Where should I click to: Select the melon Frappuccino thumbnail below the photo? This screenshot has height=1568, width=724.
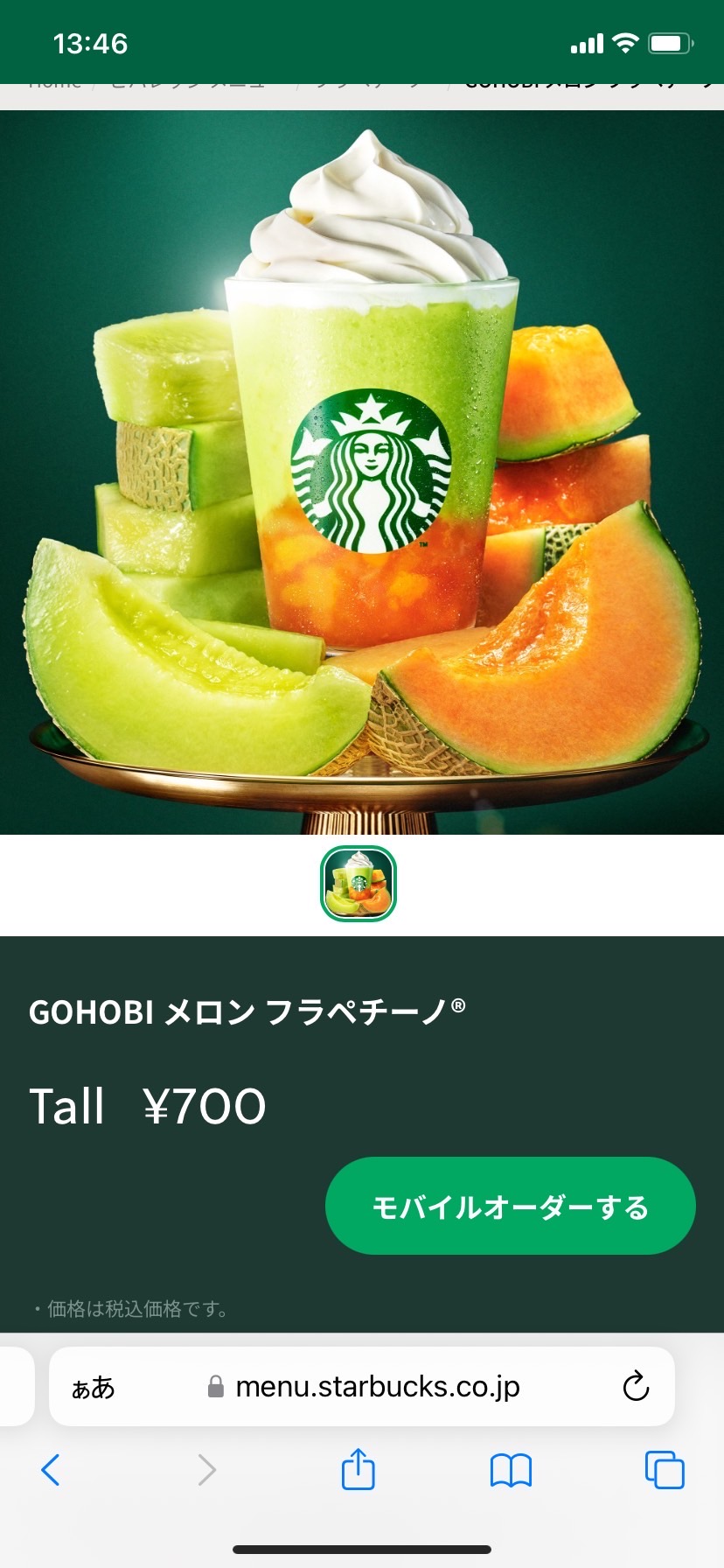359,884
